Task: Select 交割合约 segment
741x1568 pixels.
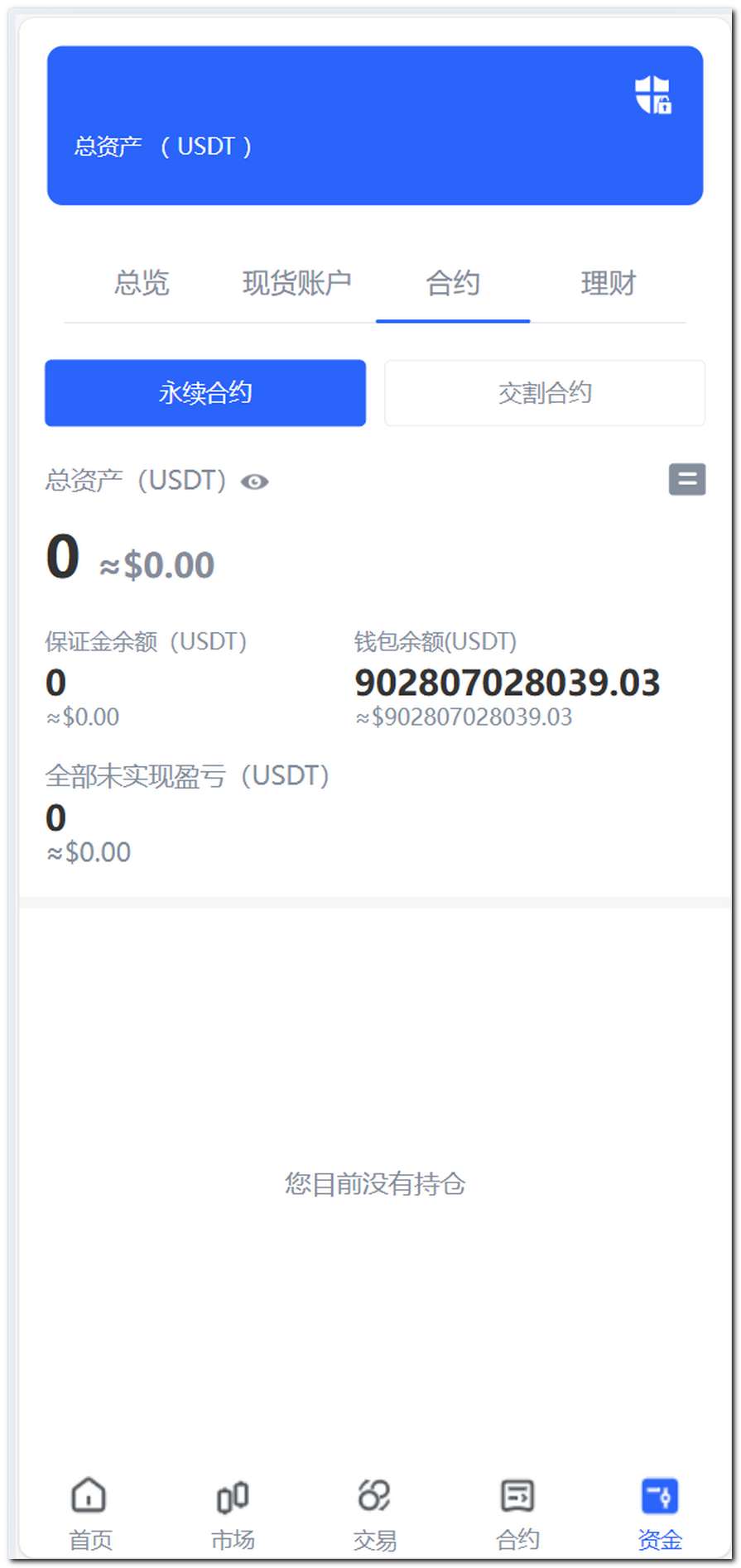Action: (x=545, y=393)
